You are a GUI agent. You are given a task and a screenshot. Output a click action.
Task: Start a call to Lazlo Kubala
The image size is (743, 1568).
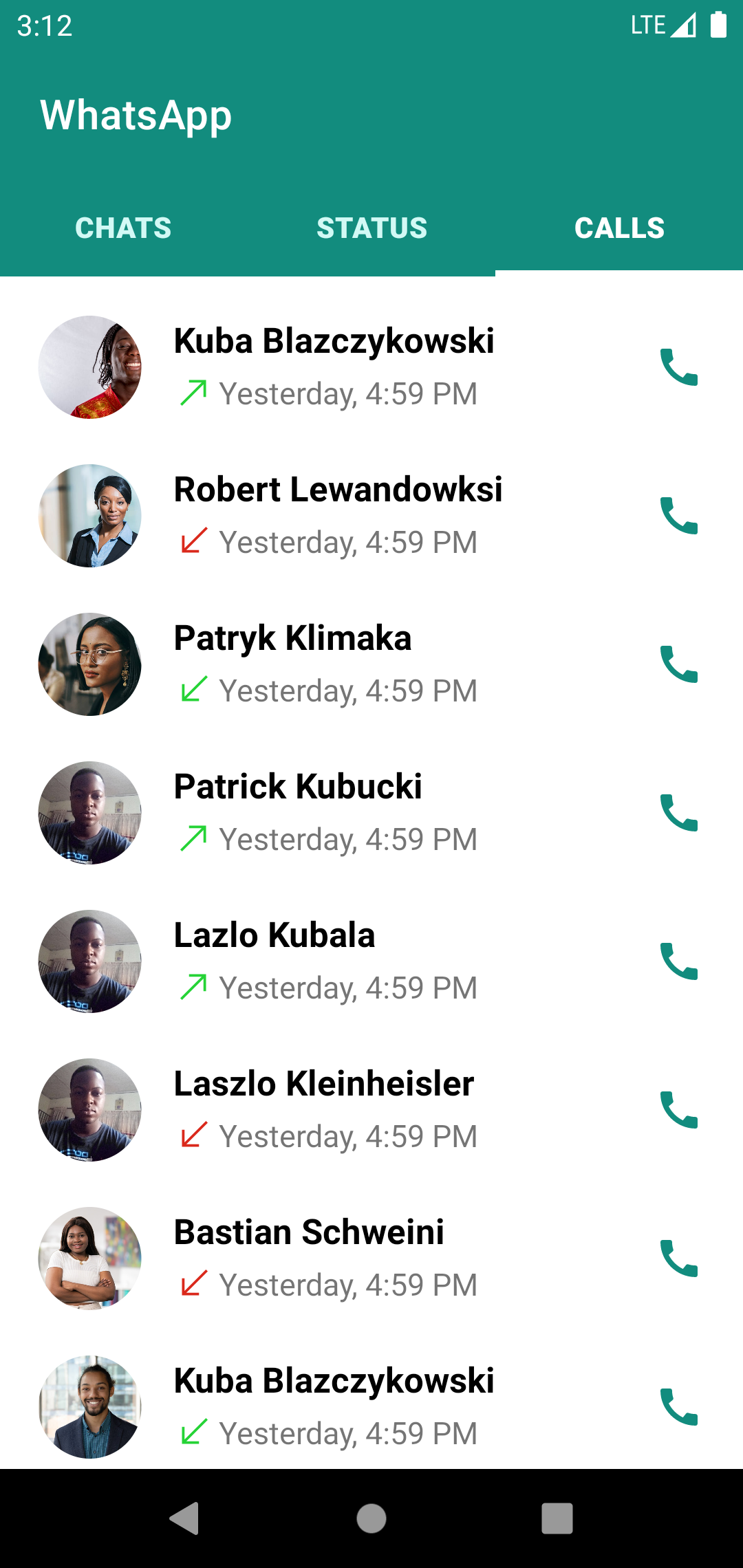[678, 961]
